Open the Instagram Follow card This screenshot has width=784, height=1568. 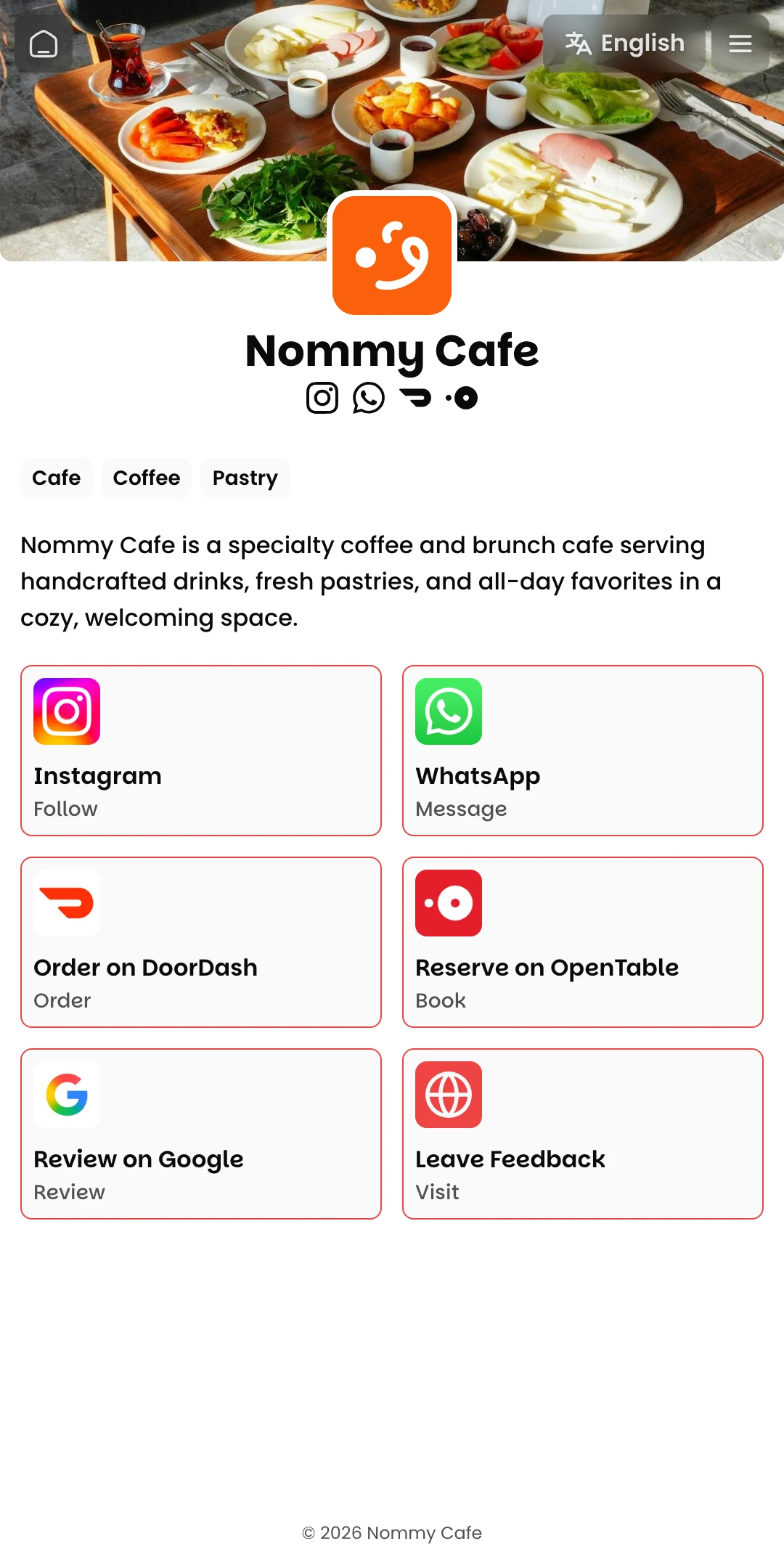click(x=201, y=751)
